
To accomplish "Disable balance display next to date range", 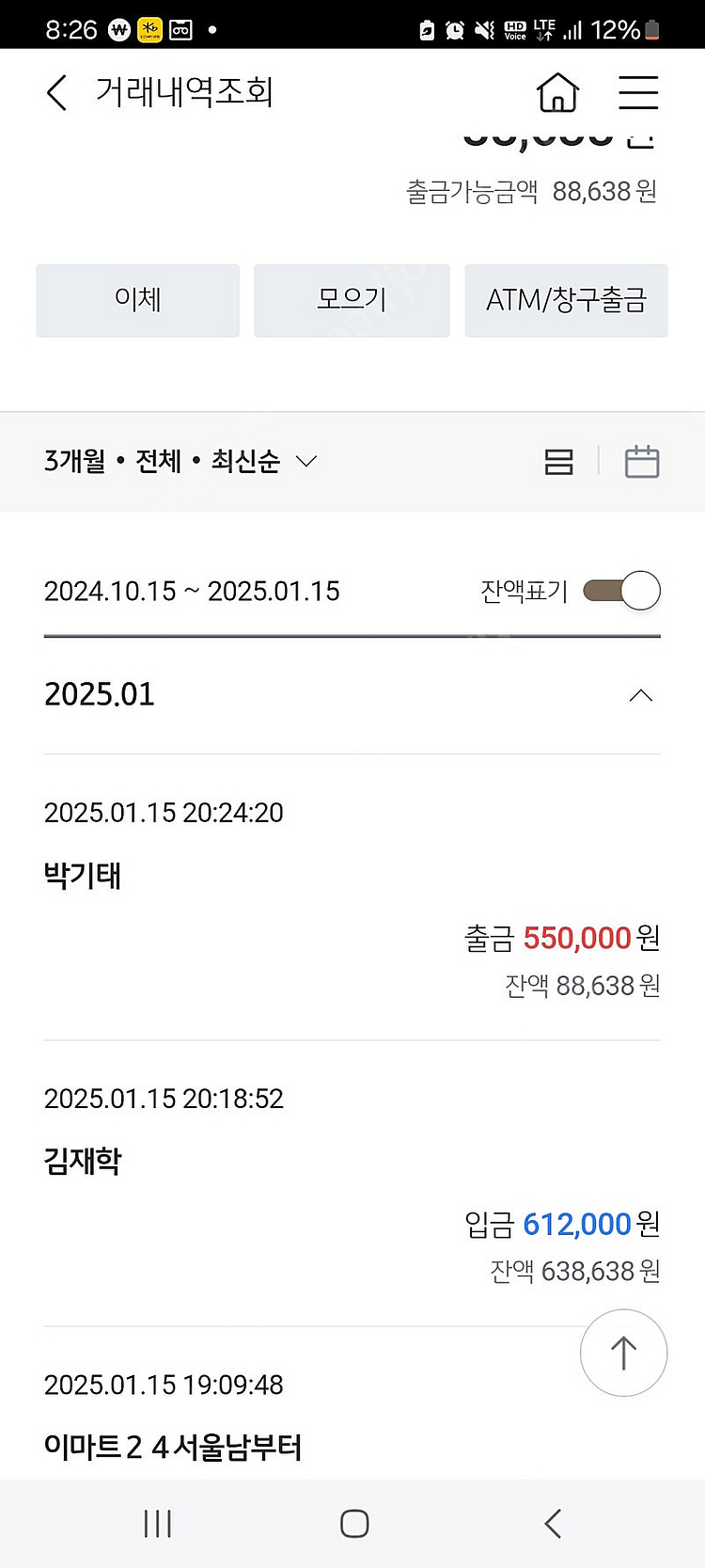I will (621, 590).
